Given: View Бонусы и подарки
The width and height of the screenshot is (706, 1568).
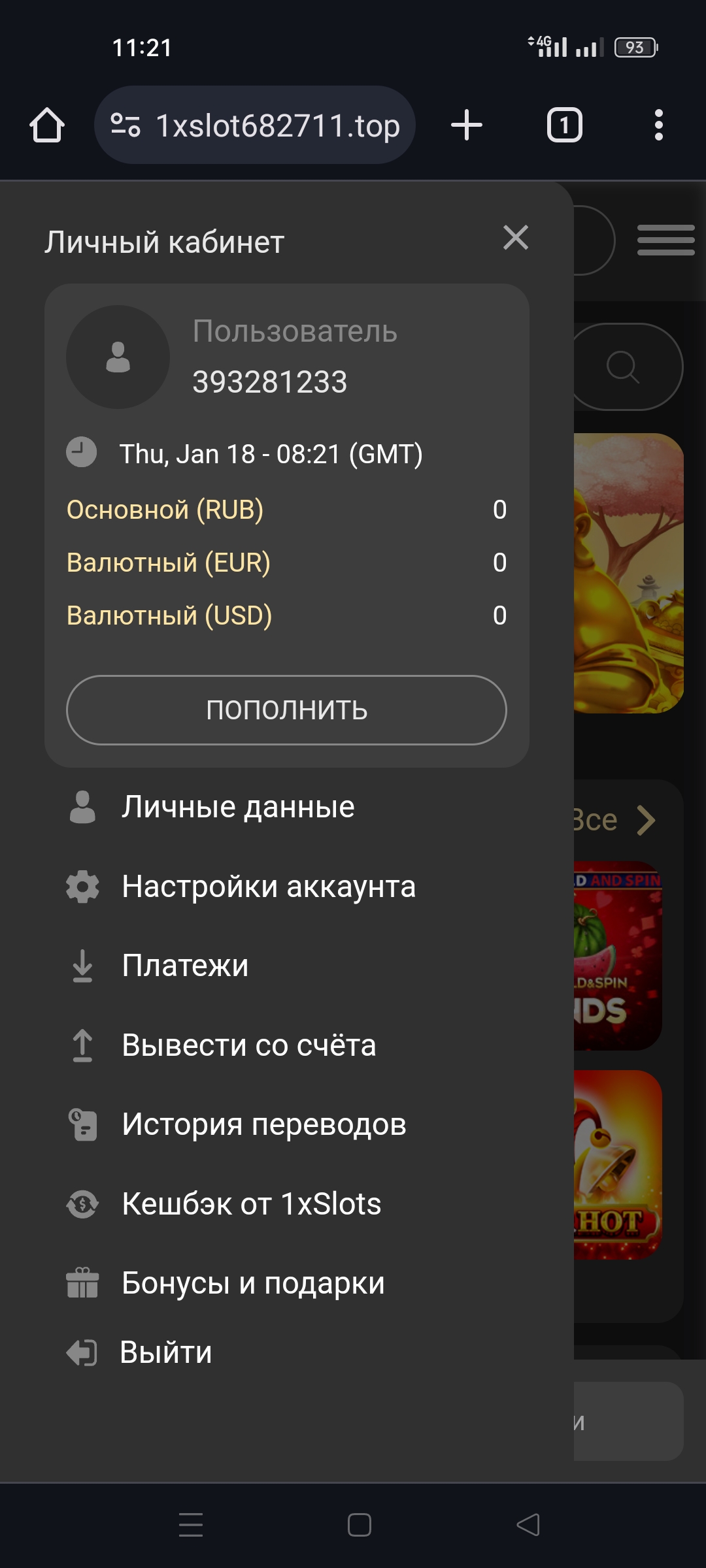Looking at the screenshot, I should pyautogui.click(x=286, y=1283).
